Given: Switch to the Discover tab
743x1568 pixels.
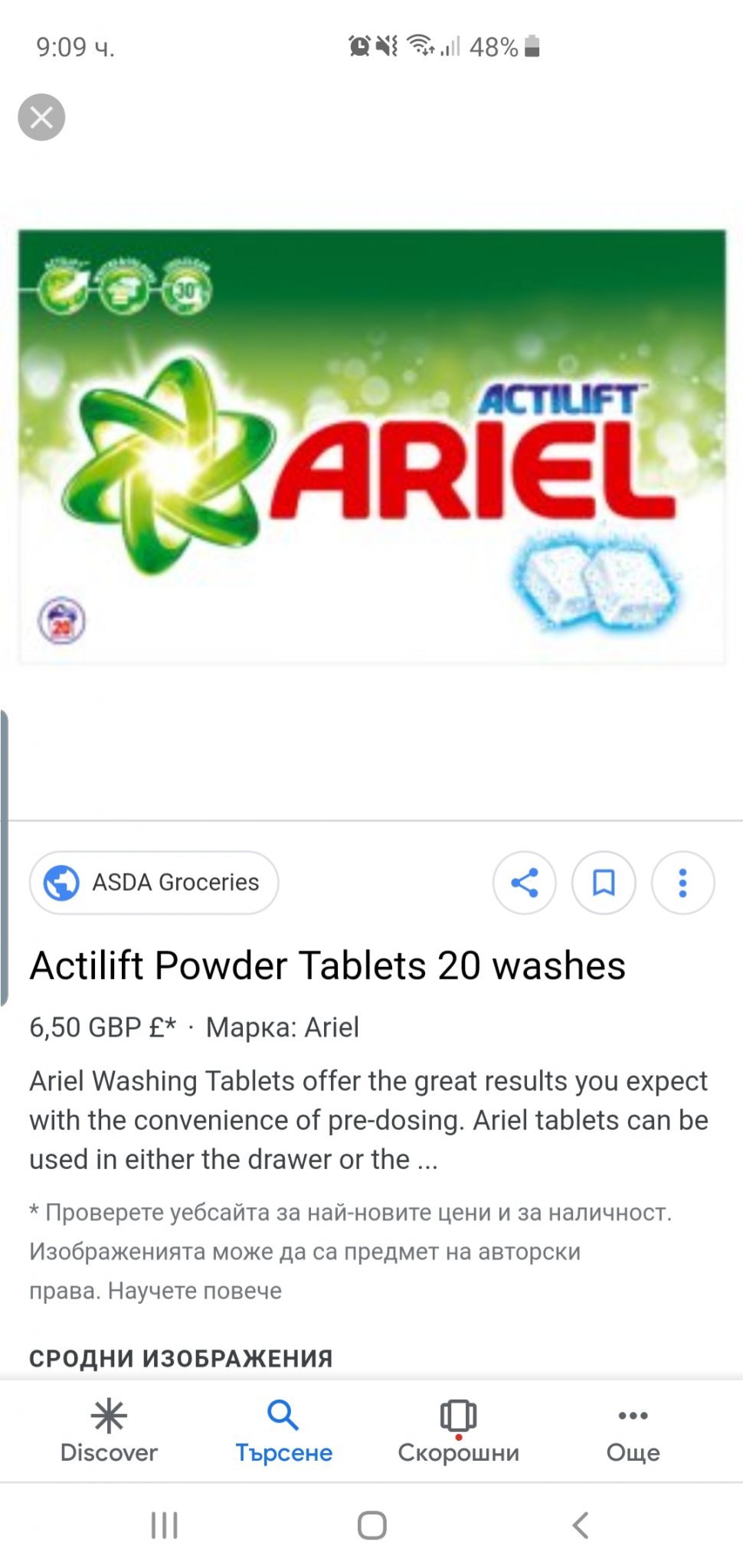Looking at the screenshot, I should (109, 1430).
